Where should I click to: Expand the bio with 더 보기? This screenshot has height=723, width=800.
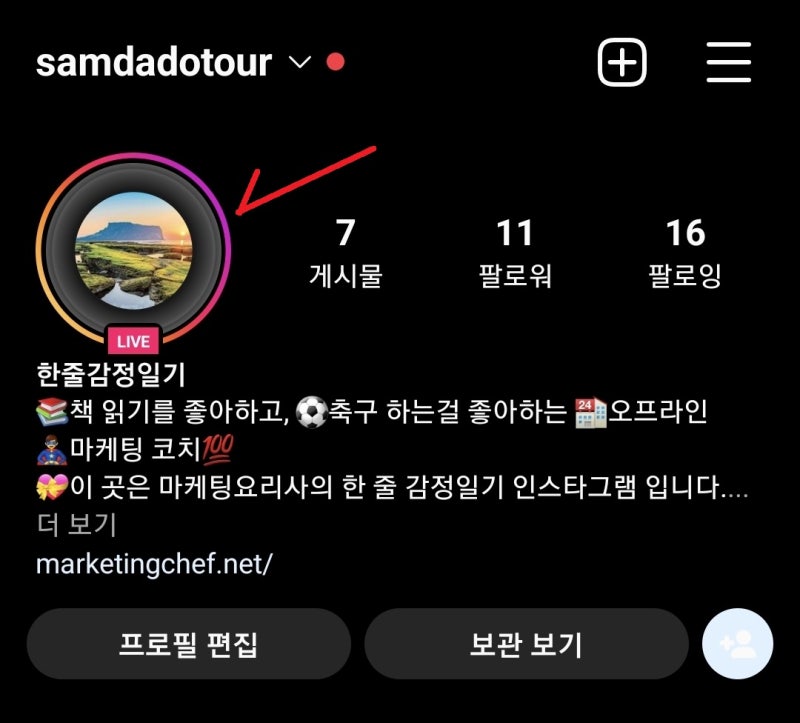[77, 523]
